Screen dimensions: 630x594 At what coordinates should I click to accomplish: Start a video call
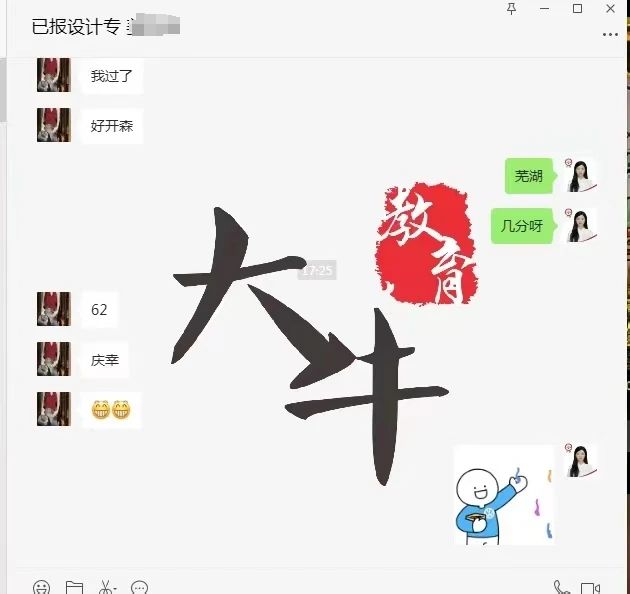(590, 587)
